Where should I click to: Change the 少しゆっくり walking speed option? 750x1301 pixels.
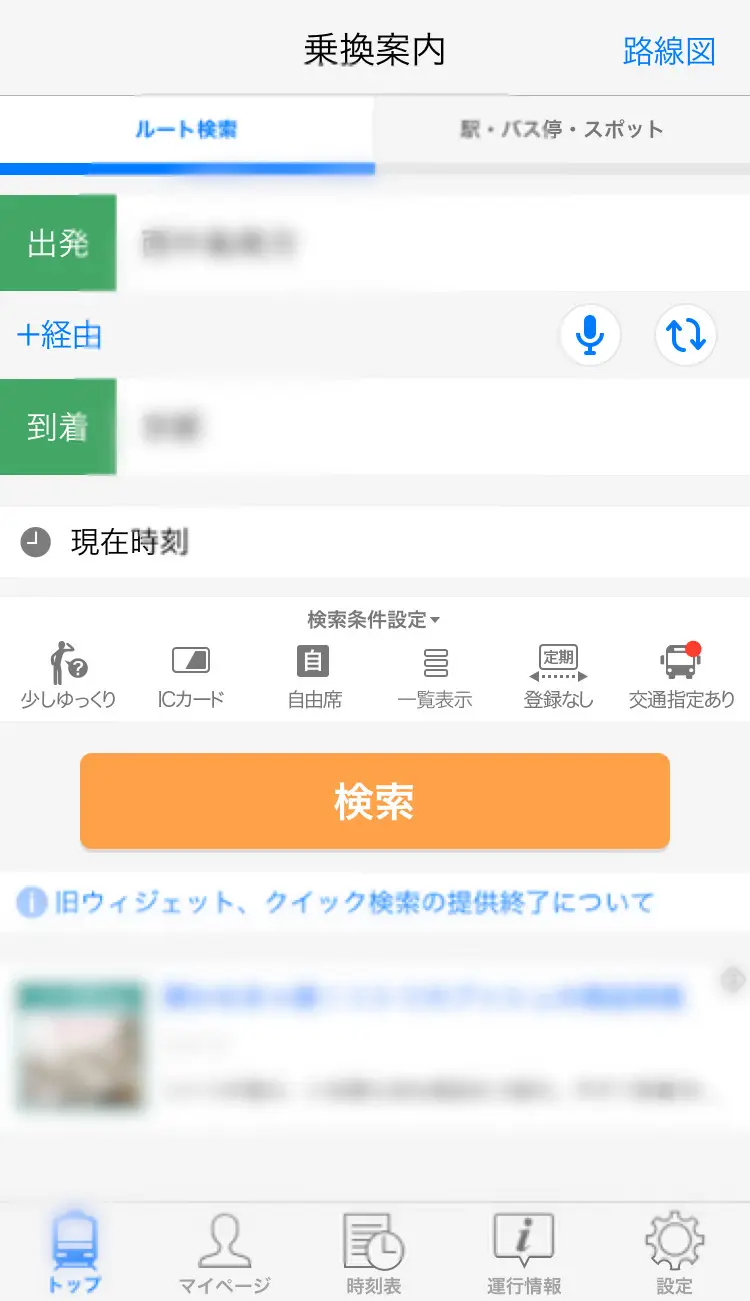coord(68,676)
